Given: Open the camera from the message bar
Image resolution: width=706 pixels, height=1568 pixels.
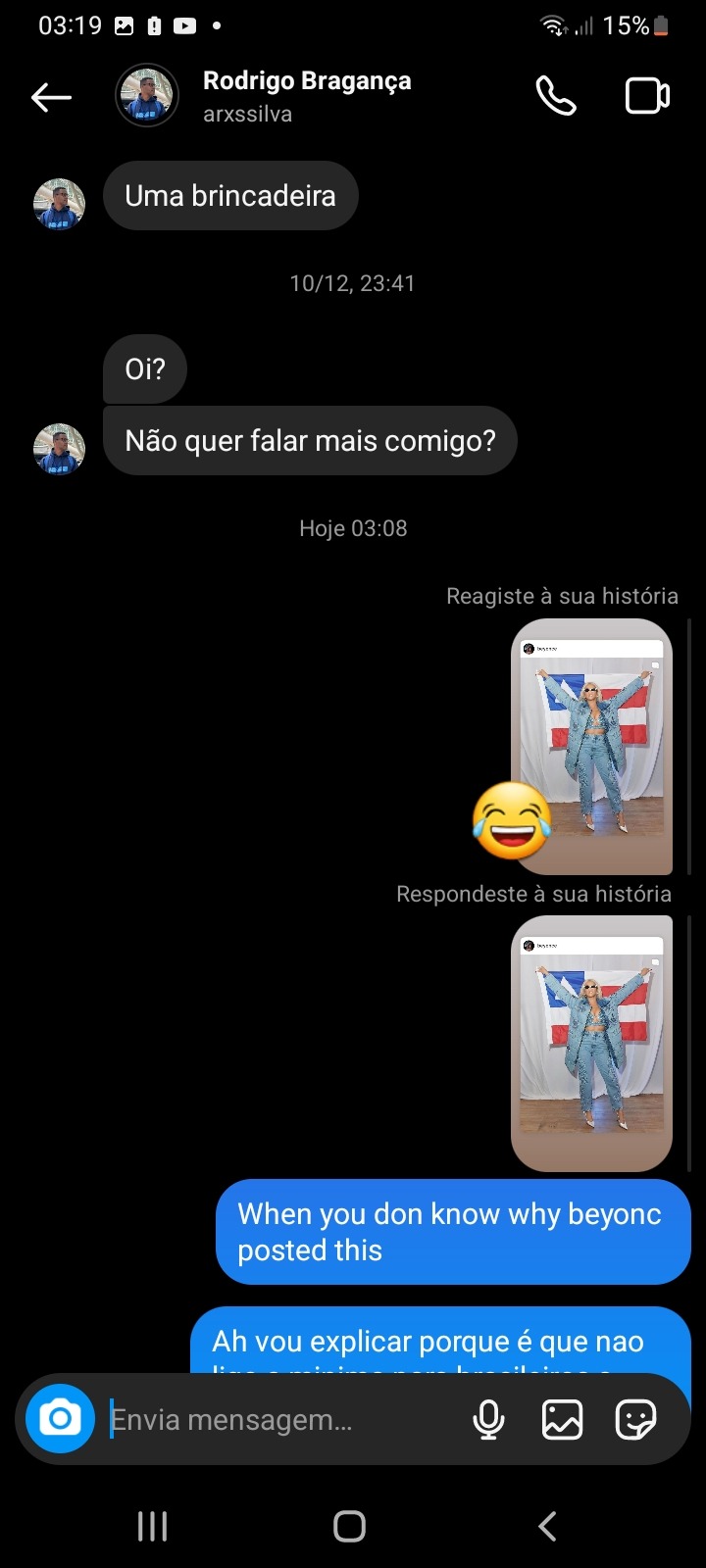Looking at the screenshot, I should click(60, 1419).
